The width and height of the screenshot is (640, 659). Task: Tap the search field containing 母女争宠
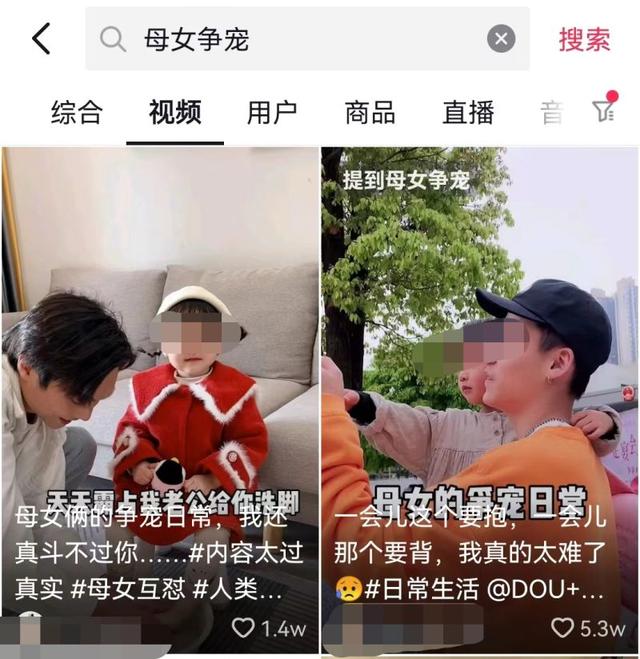click(x=290, y=39)
